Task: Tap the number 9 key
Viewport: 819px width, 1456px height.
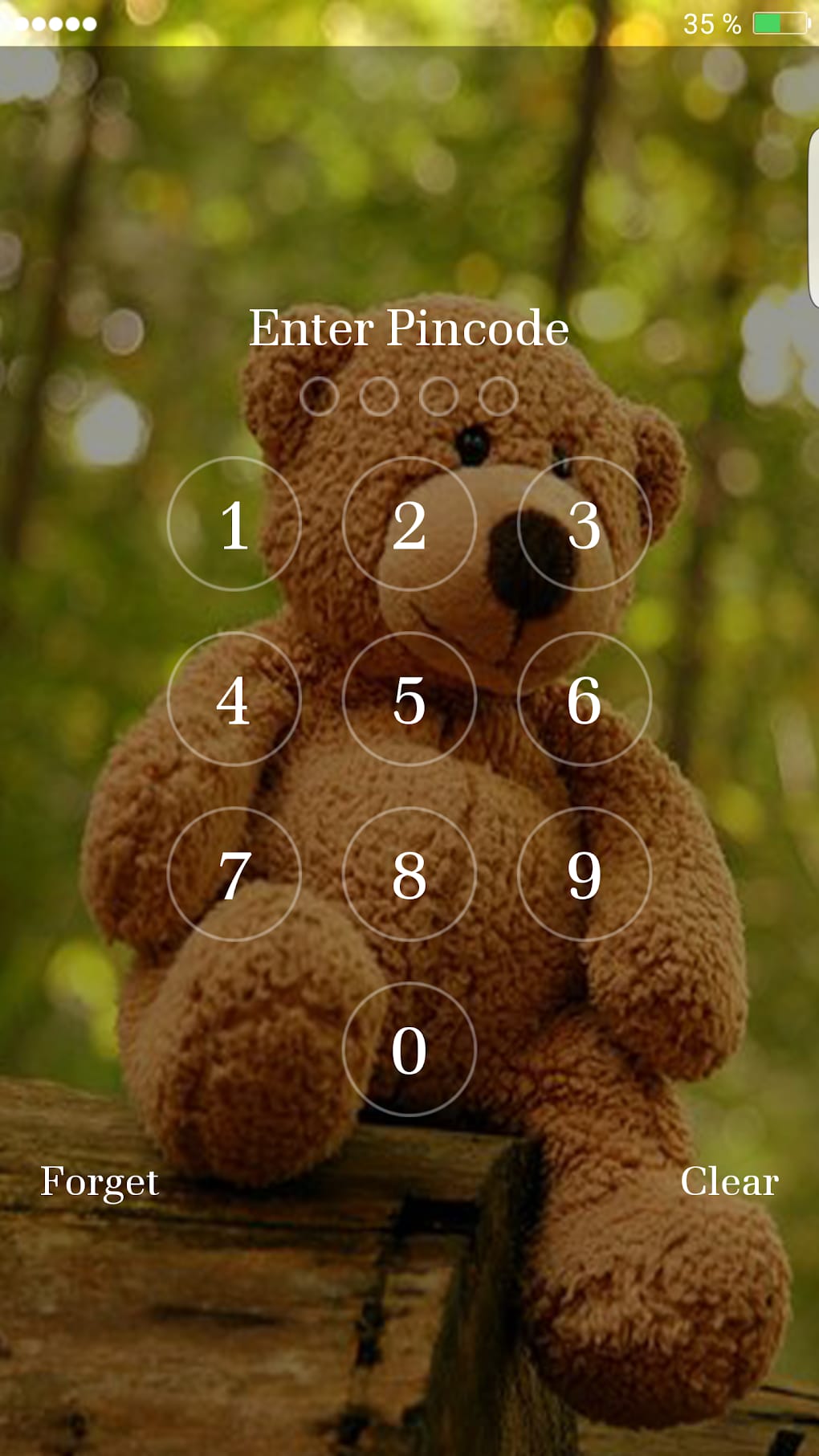Action: [x=584, y=874]
